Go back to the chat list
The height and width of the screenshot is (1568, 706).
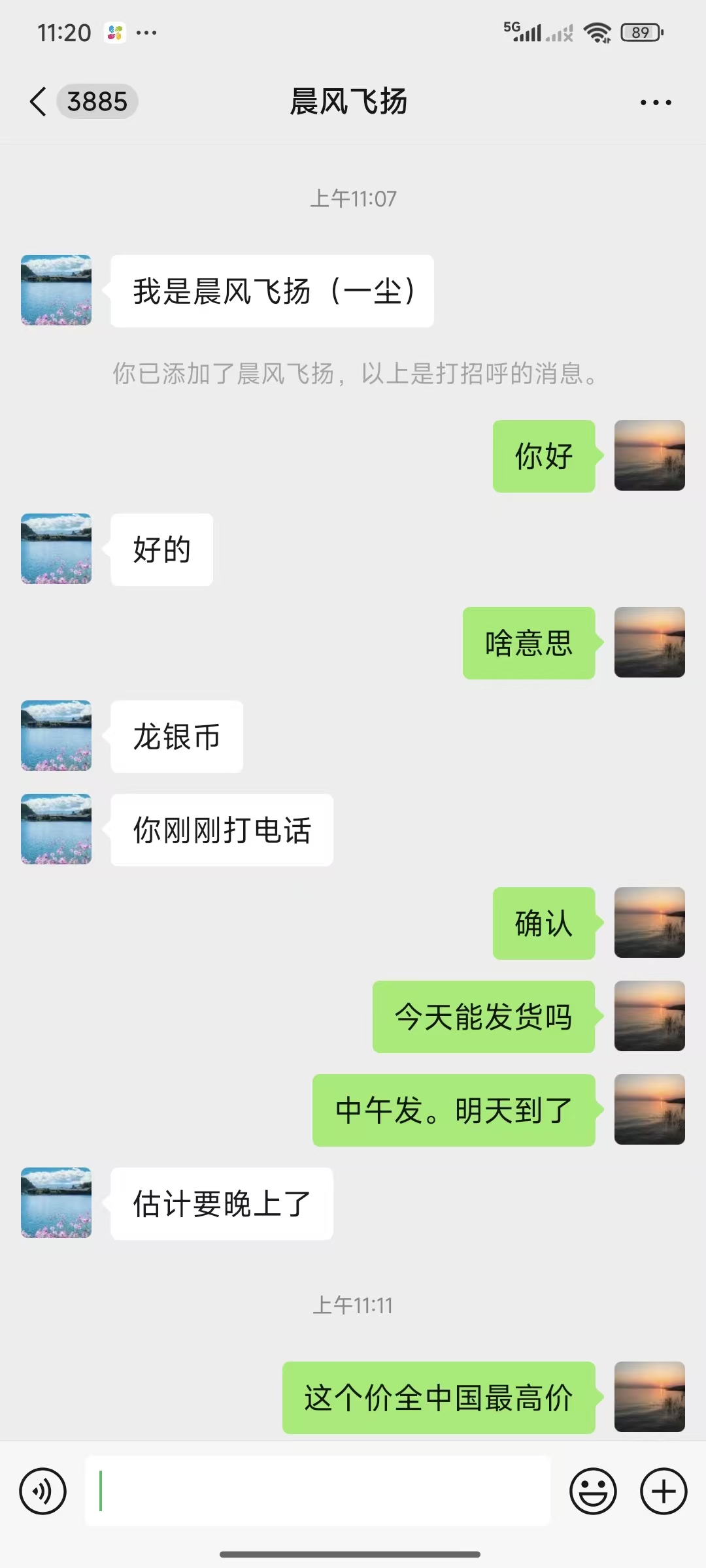pyautogui.click(x=39, y=102)
